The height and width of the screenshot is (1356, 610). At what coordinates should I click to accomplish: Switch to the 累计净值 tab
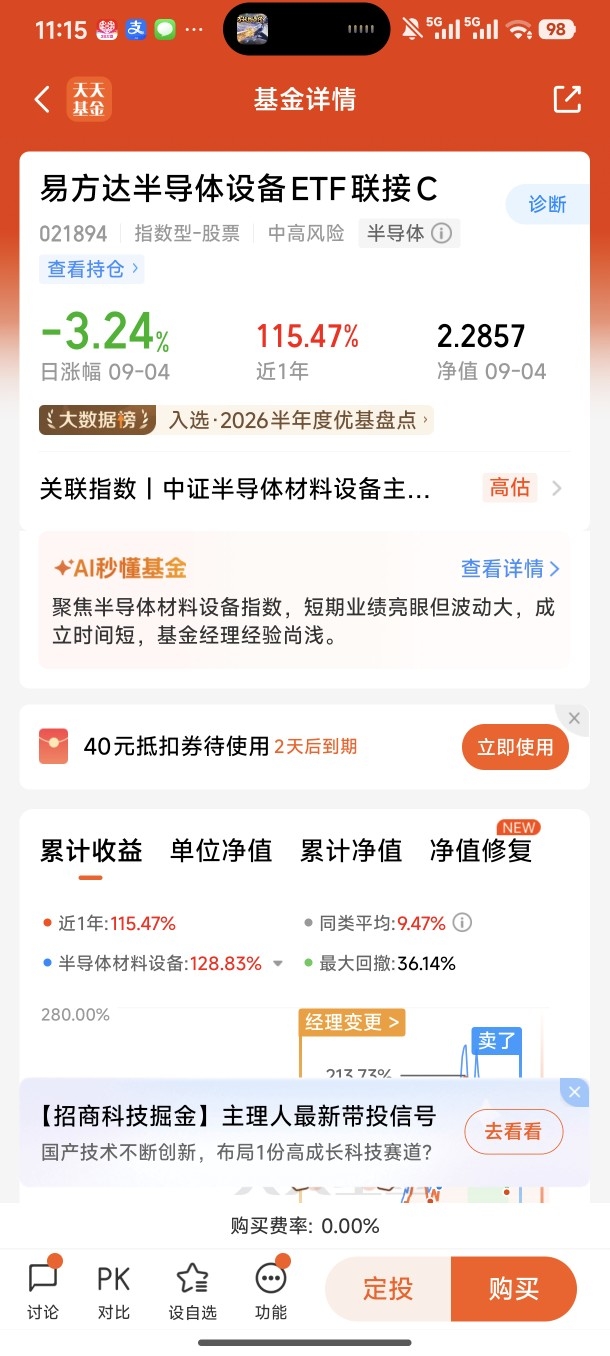click(x=351, y=851)
